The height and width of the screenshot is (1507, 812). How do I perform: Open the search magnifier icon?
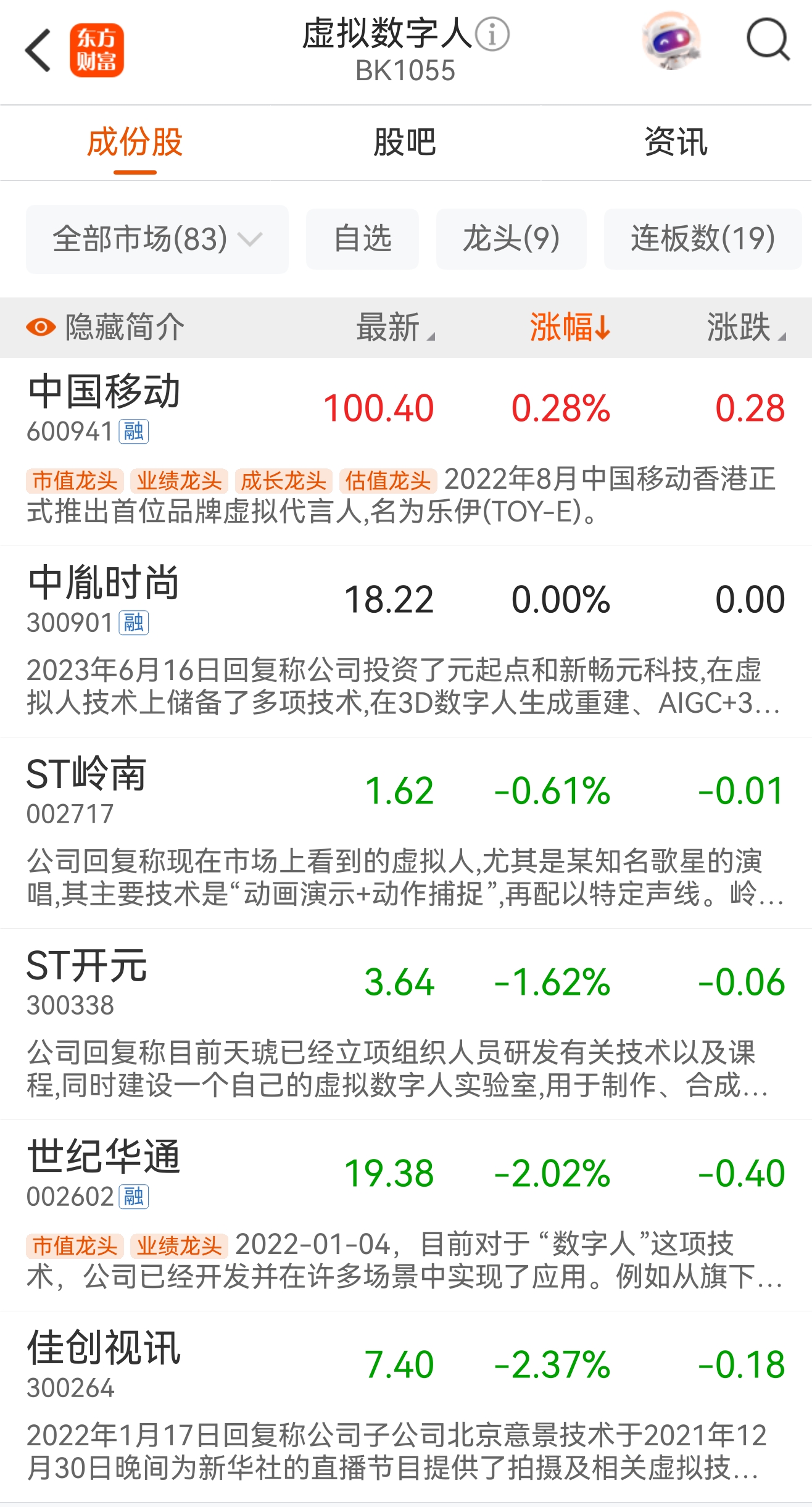(768, 41)
